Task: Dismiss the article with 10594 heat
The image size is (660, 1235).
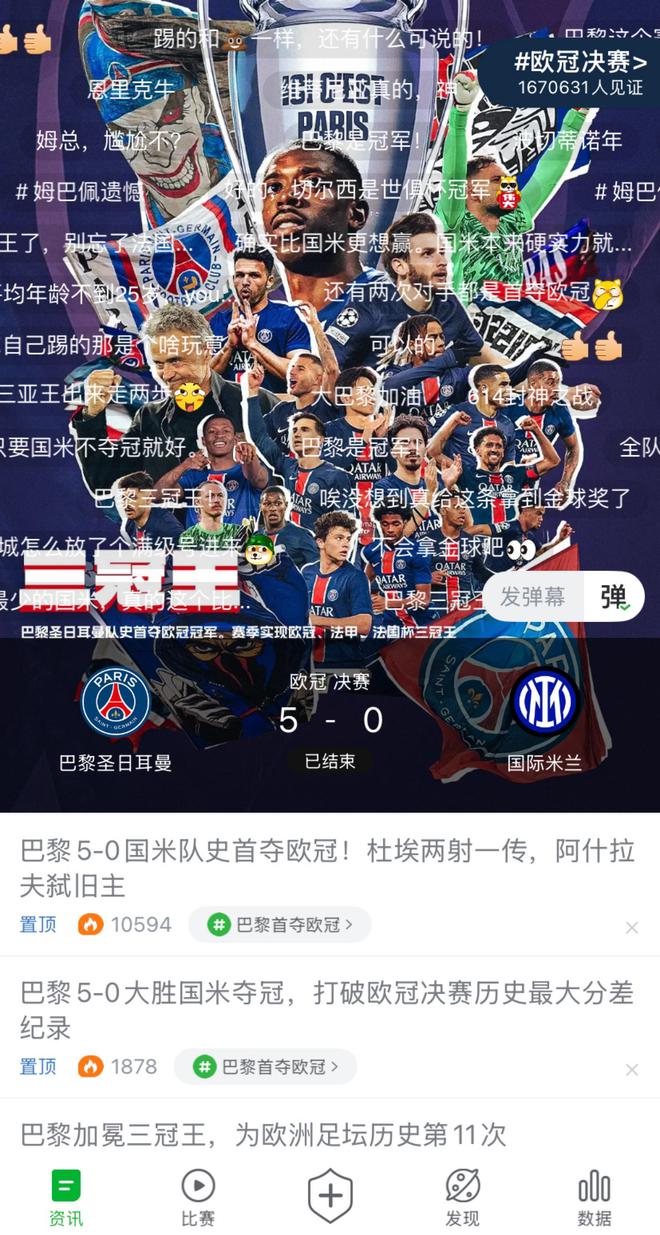Action: point(632,928)
